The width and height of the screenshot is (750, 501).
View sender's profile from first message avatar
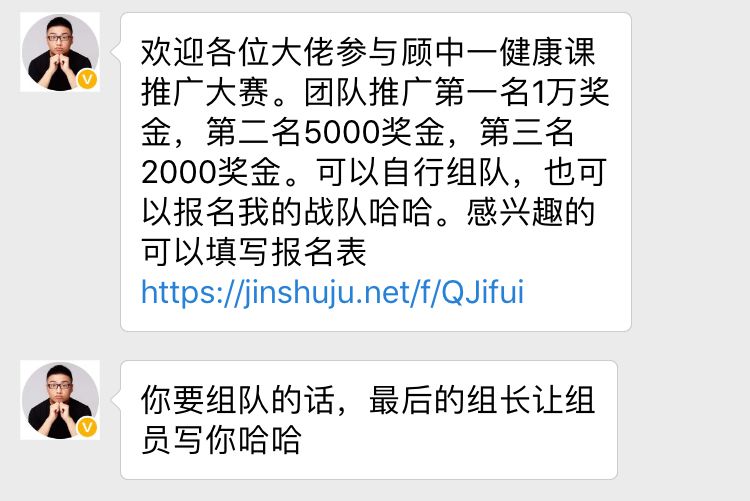point(60,53)
